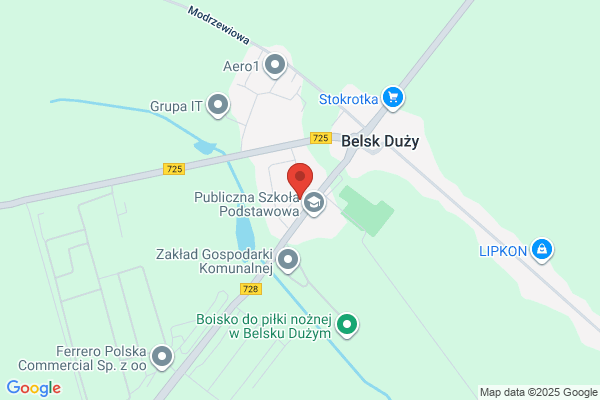Screen dimensions: 600x400
Task: Open the Stokrotka store marker
Action: tap(393, 98)
